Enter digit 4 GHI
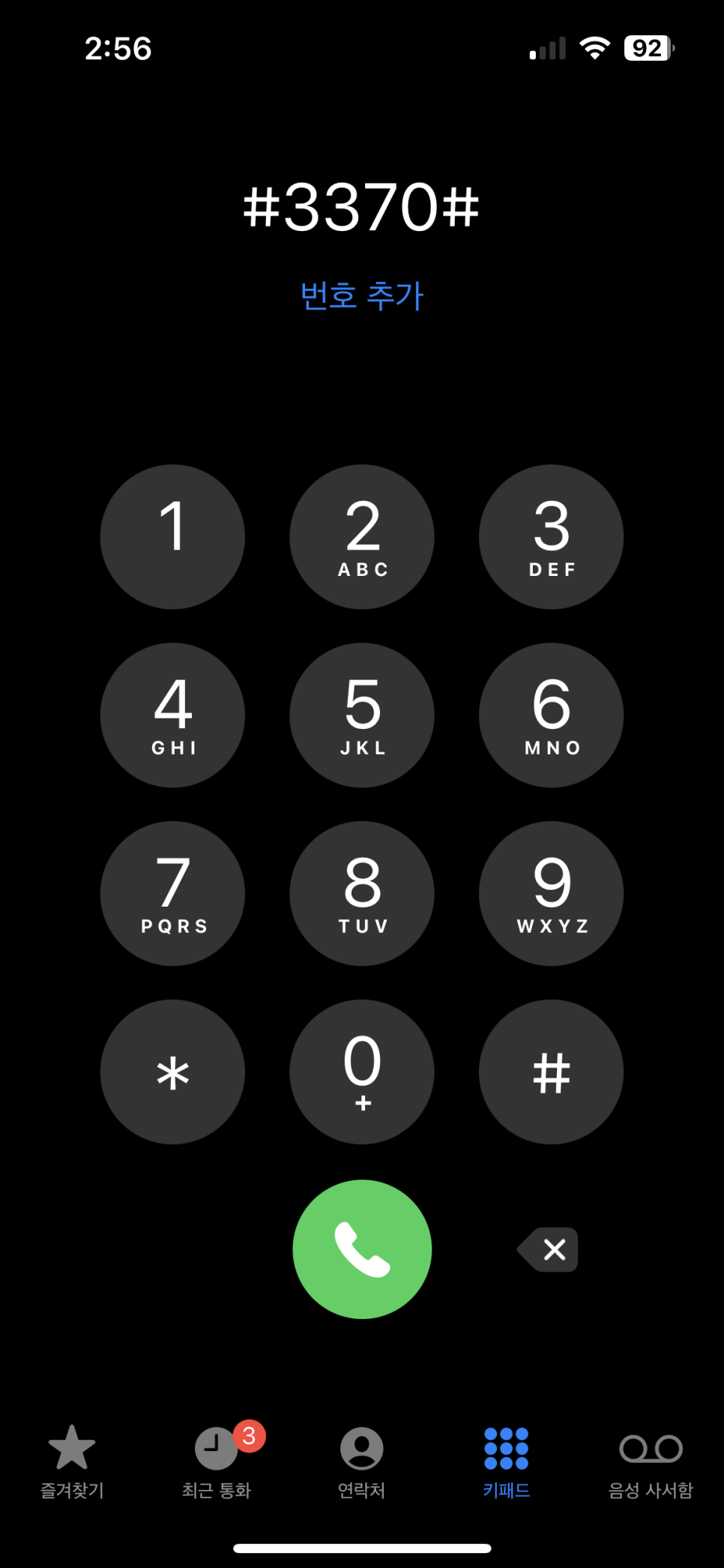Screen dimensions: 724x1568 coord(172,715)
